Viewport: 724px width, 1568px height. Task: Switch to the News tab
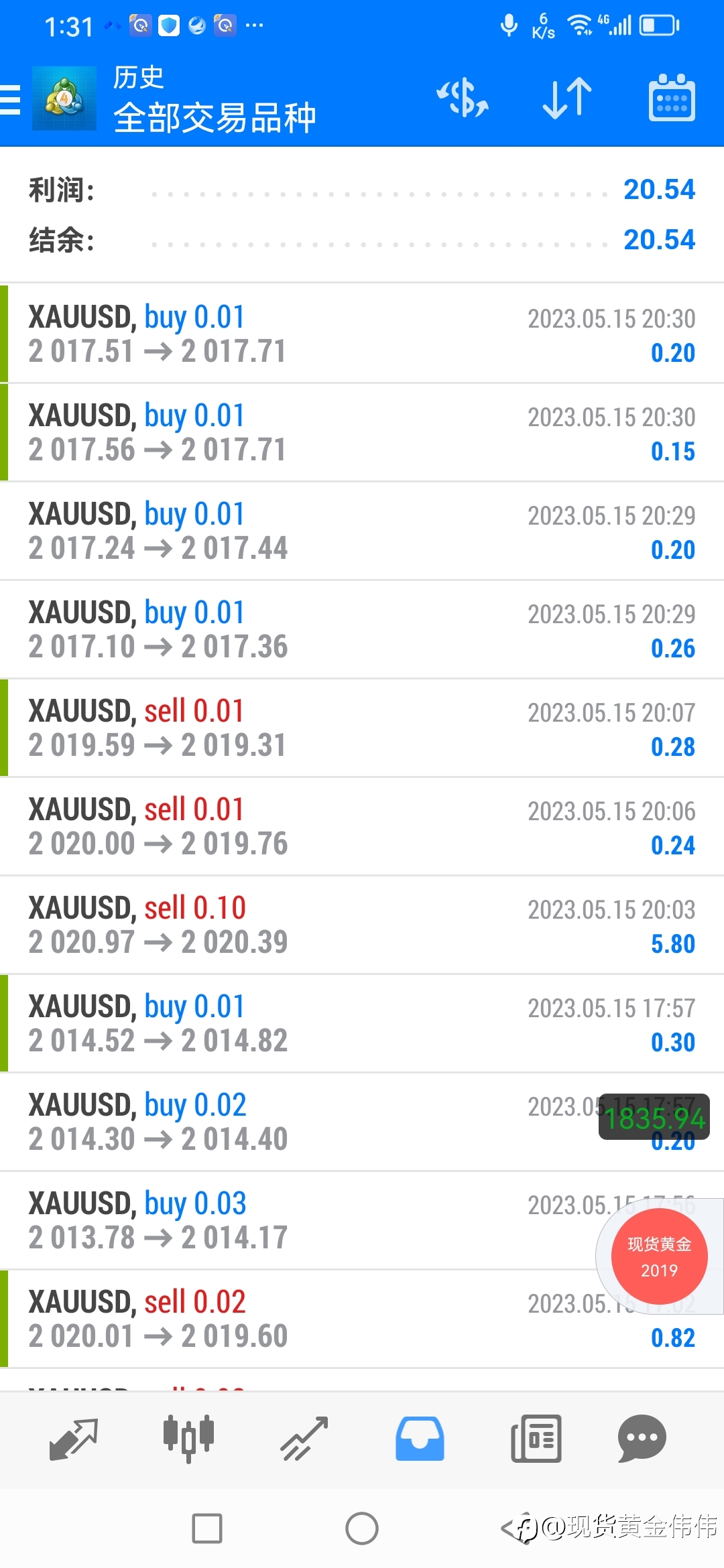click(536, 1439)
